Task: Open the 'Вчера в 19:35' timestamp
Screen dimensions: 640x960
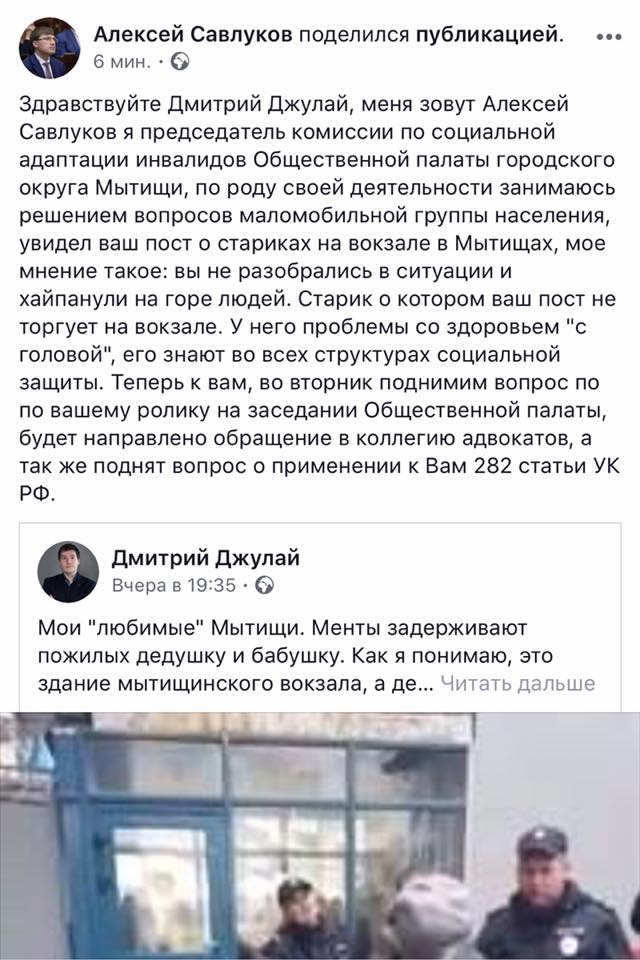Action: 173,585
